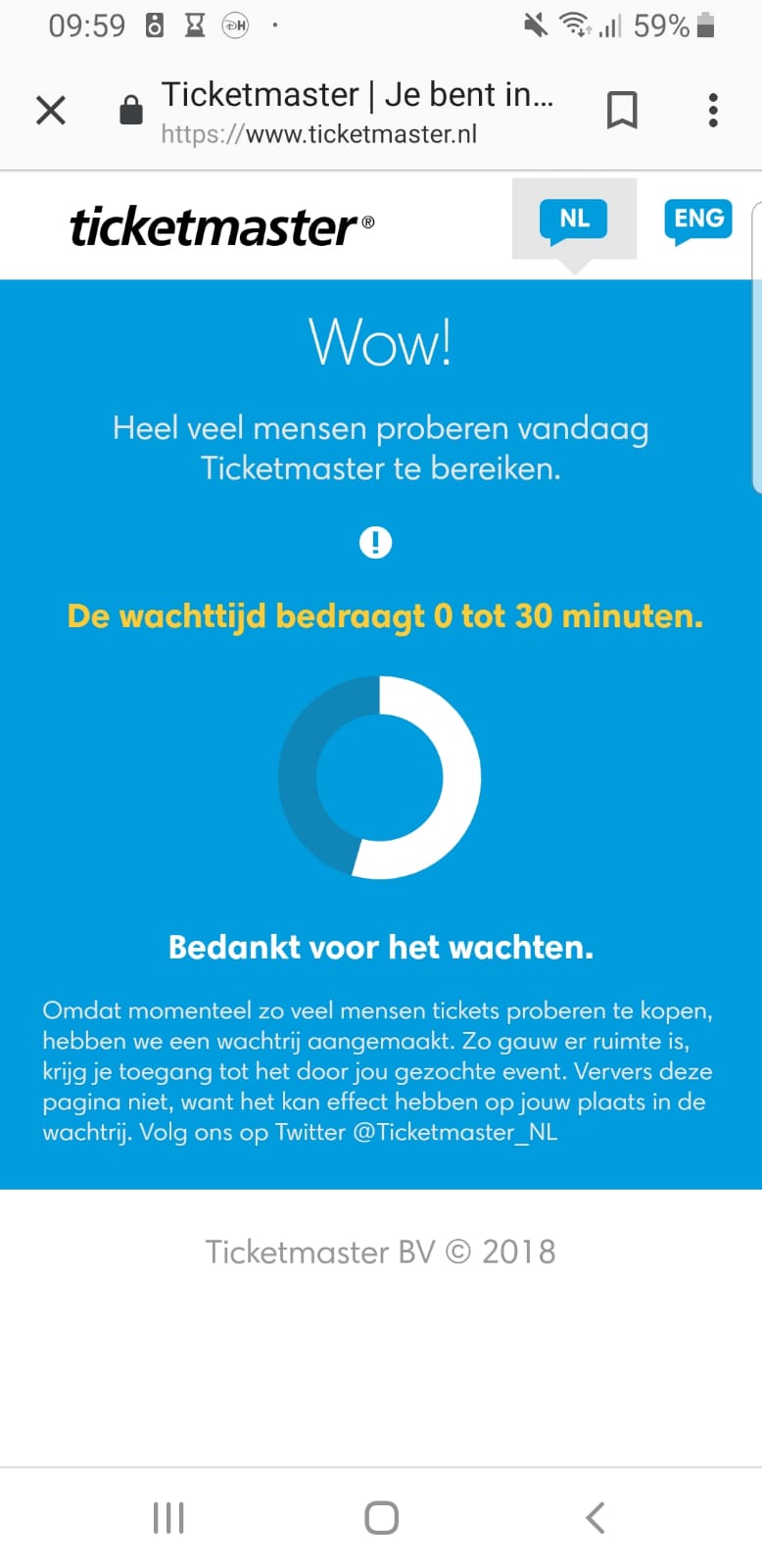Switch language to ENG
The width and height of the screenshot is (762, 1568).
[x=698, y=221]
